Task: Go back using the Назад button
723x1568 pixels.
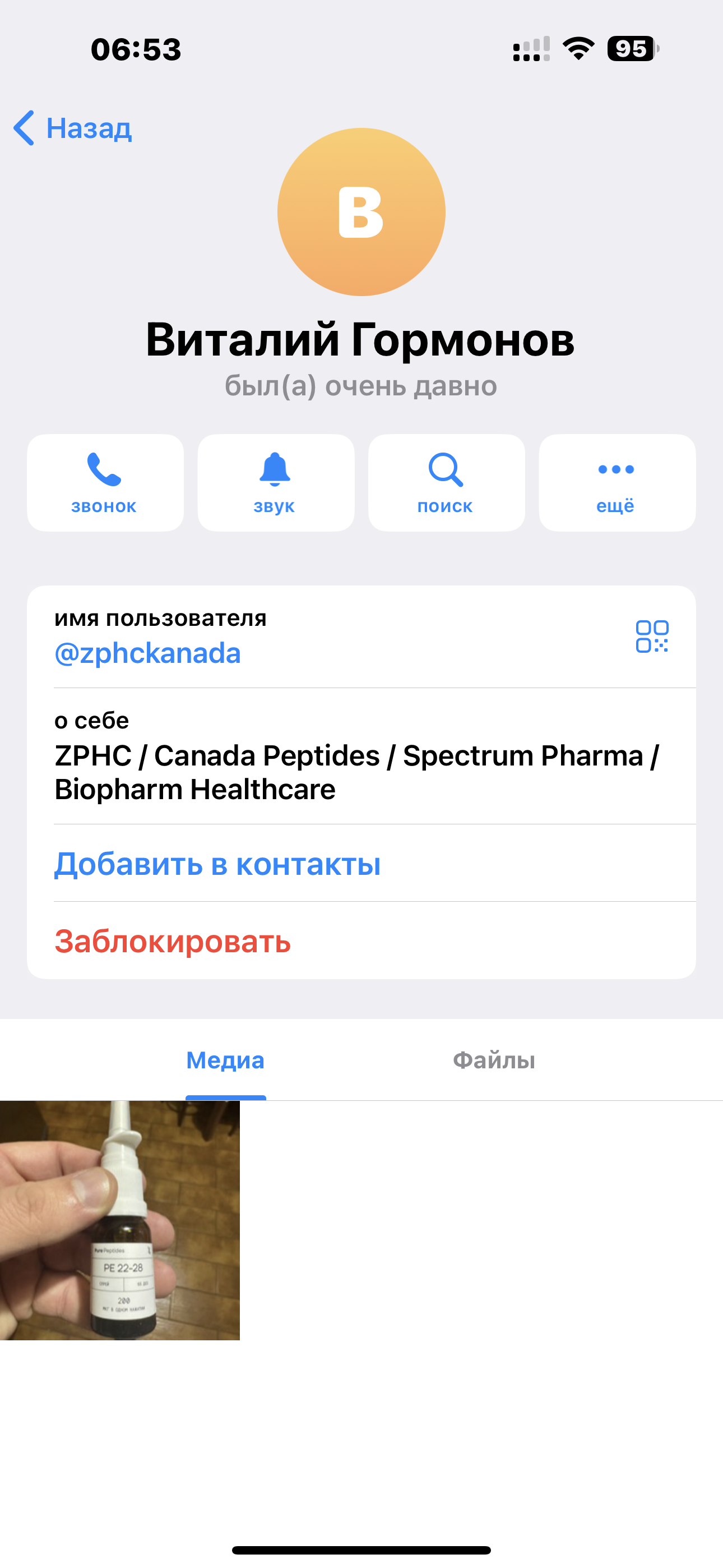Action: [x=73, y=128]
